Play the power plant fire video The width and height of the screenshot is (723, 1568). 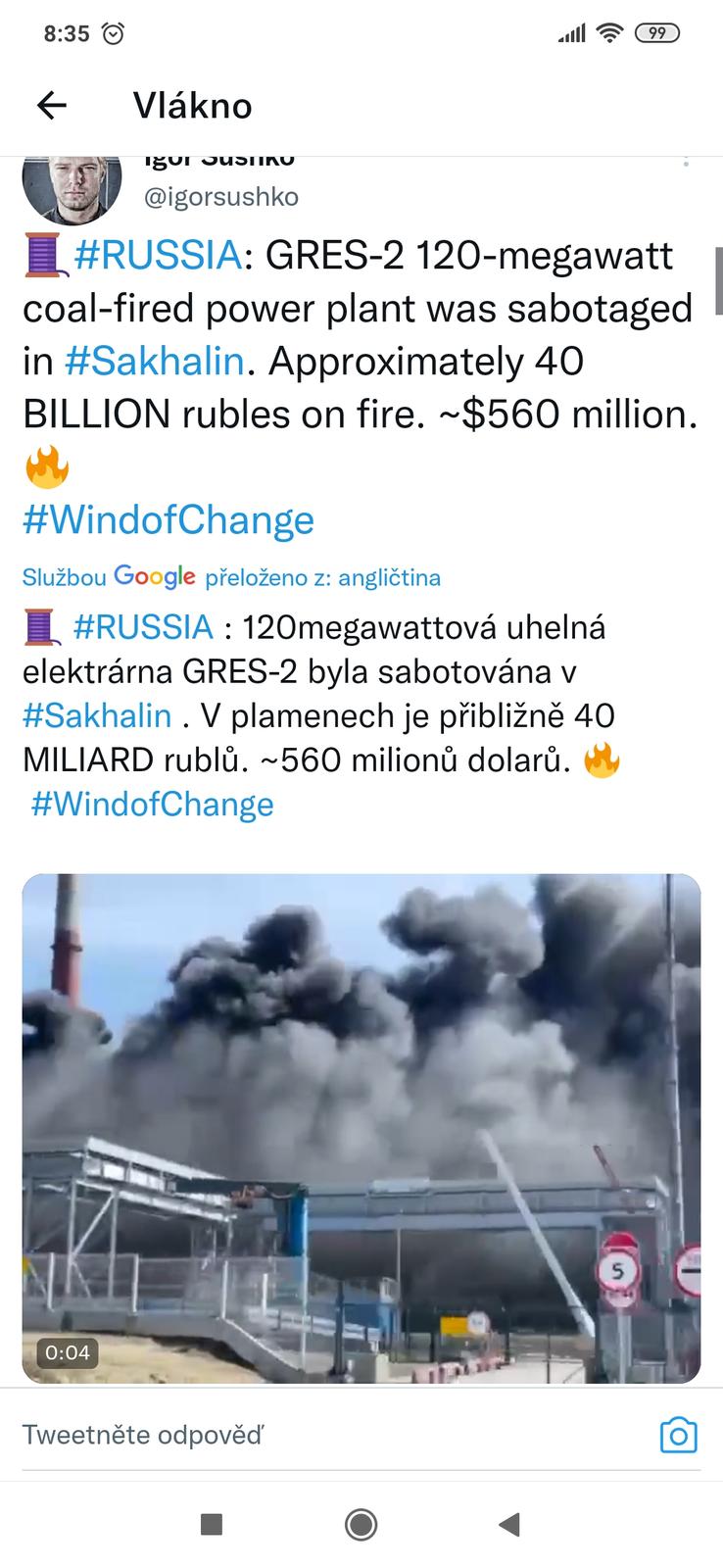361,1128
